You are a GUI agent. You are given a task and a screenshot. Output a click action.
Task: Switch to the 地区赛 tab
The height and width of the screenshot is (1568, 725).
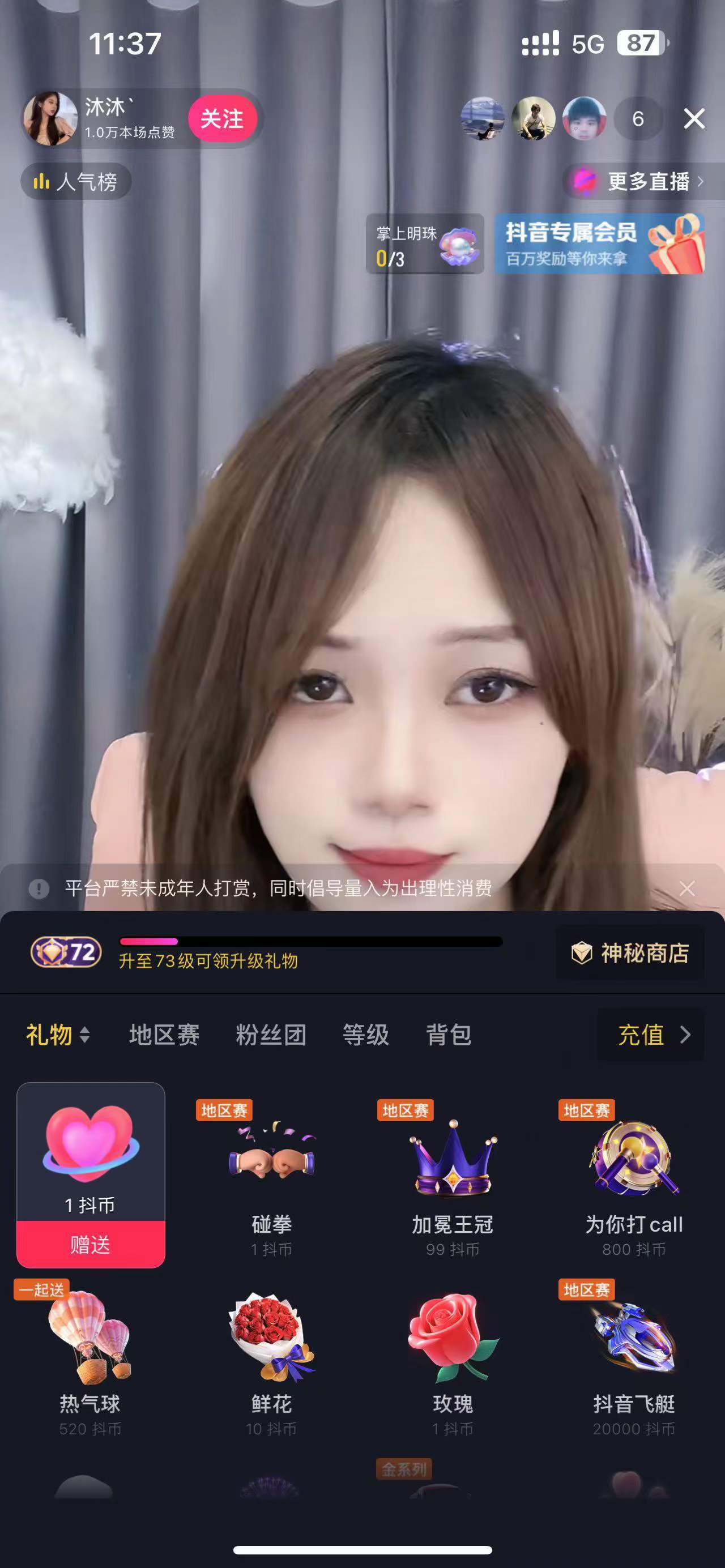[164, 1035]
